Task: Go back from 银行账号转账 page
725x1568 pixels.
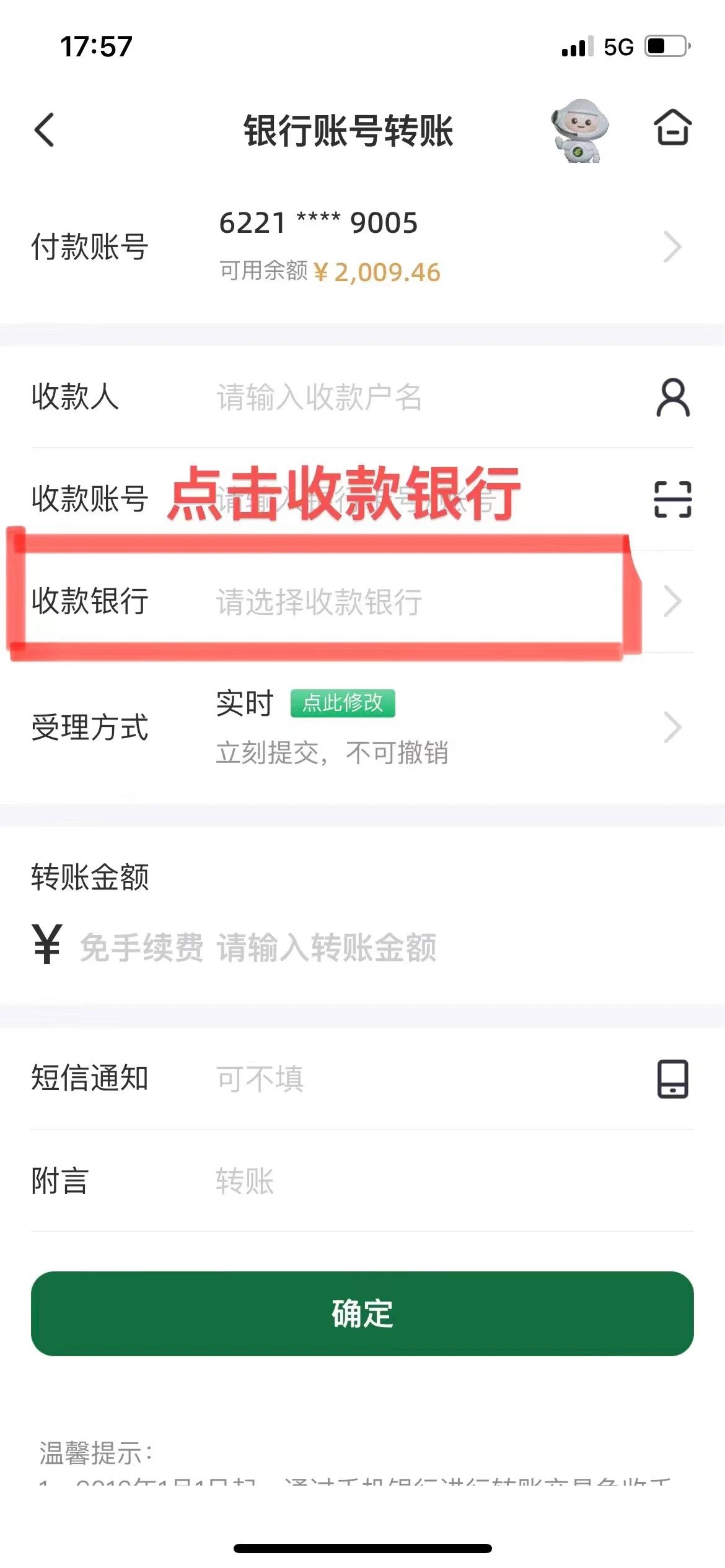Action: click(x=45, y=130)
